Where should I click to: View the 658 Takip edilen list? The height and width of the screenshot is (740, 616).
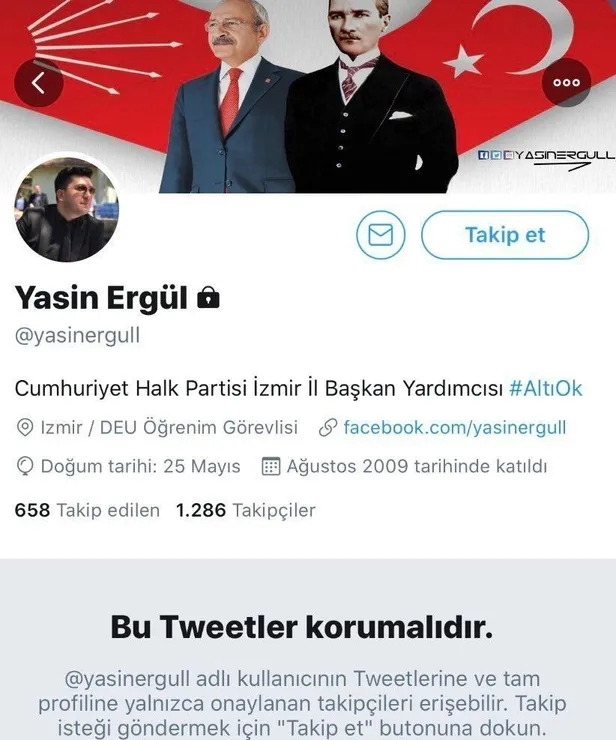click(87, 510)
